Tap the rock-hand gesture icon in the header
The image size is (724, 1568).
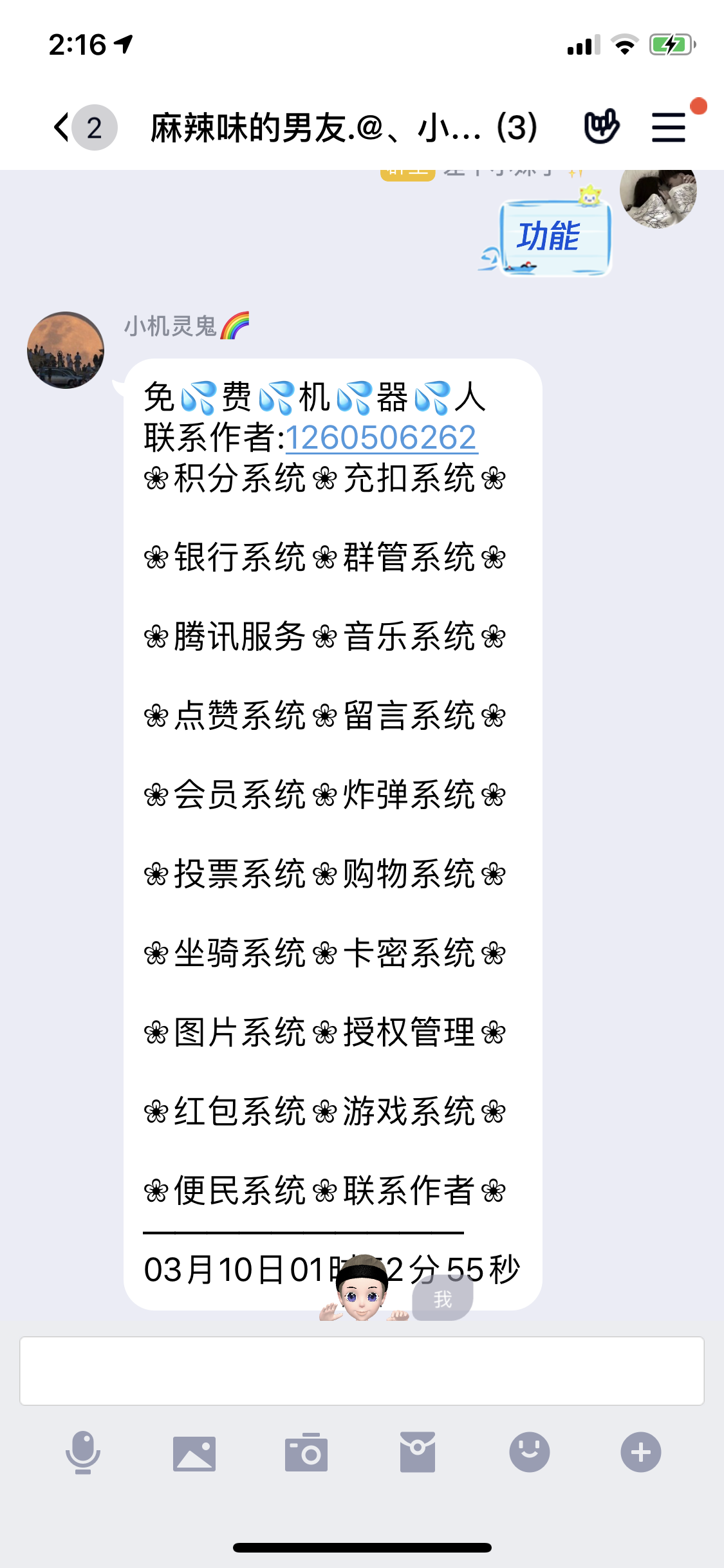point(601,126)
